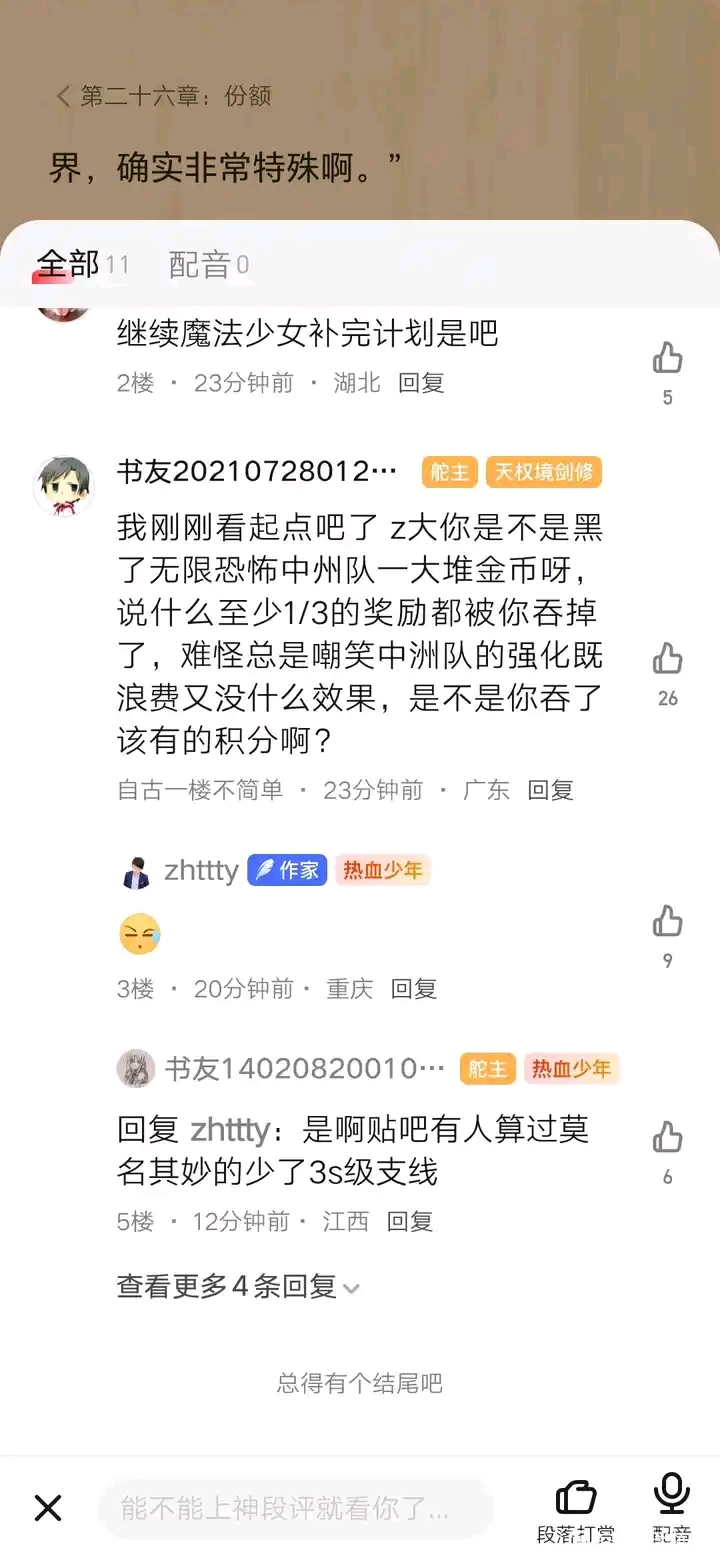The width and height of the screenshot is (720, 1560).
Task: Tap the comment input field
Action: [x=295, y=1508]
